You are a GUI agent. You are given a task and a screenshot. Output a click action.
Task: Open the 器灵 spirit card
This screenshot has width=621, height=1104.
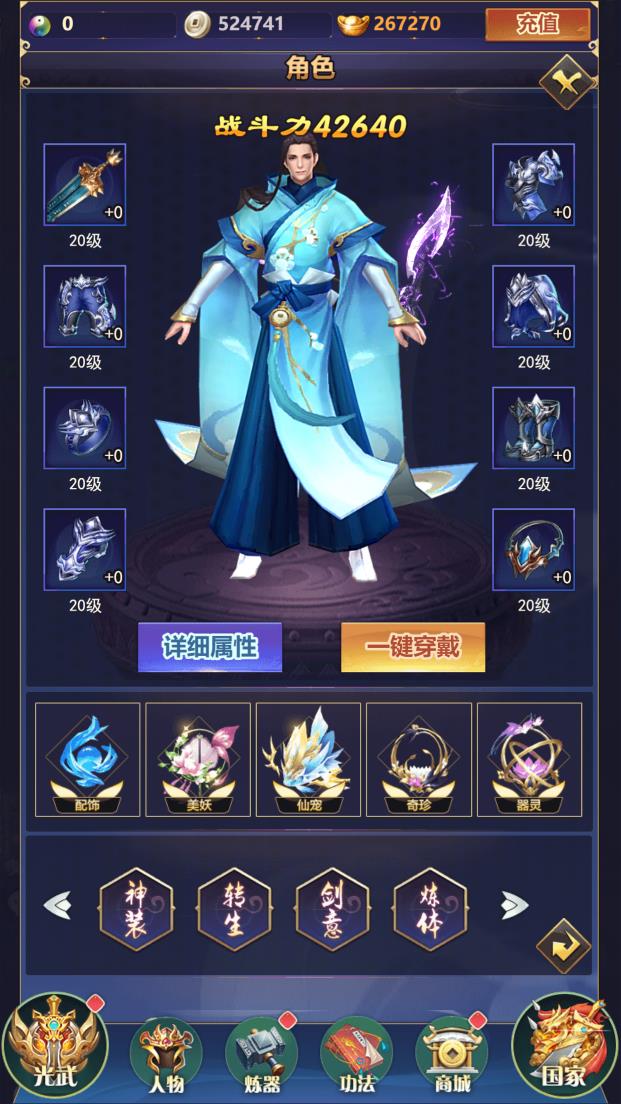tap(529, 758)
